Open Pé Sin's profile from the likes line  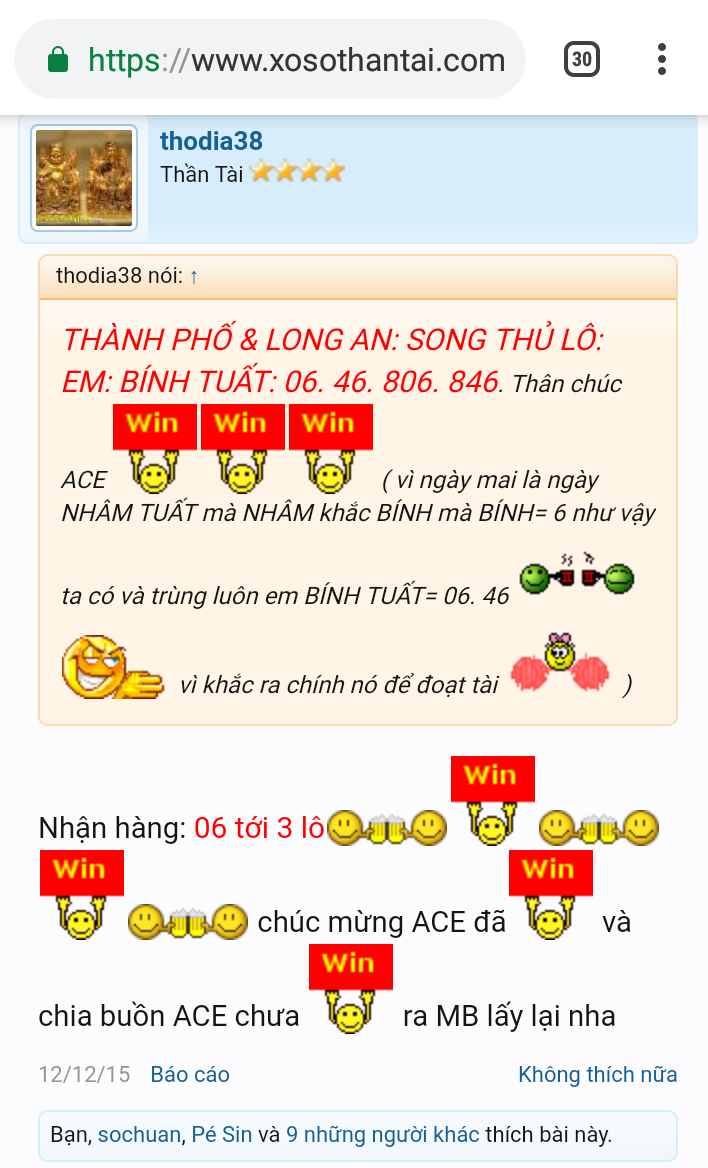[x=222, y=1135]
